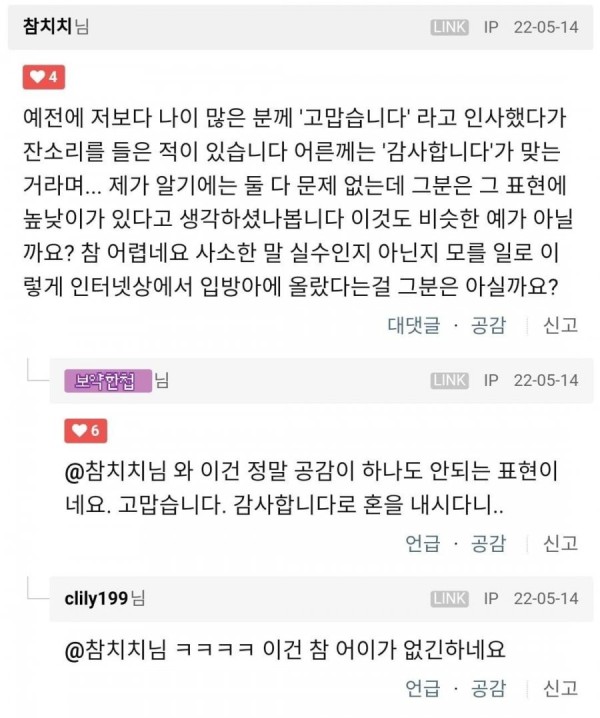Tap 공감 on 참치치's comment

[487, 325]
